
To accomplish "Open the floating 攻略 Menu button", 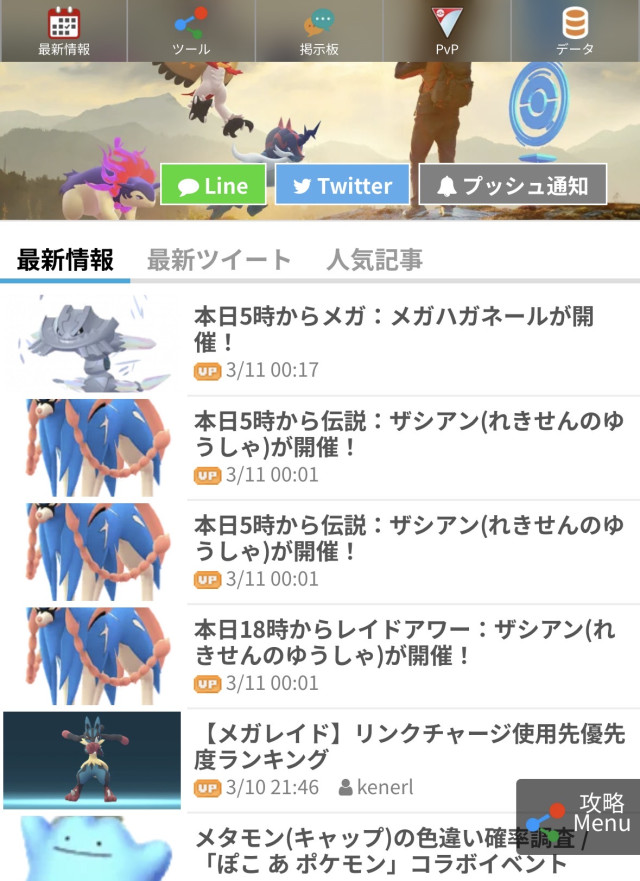I will 579,812.
